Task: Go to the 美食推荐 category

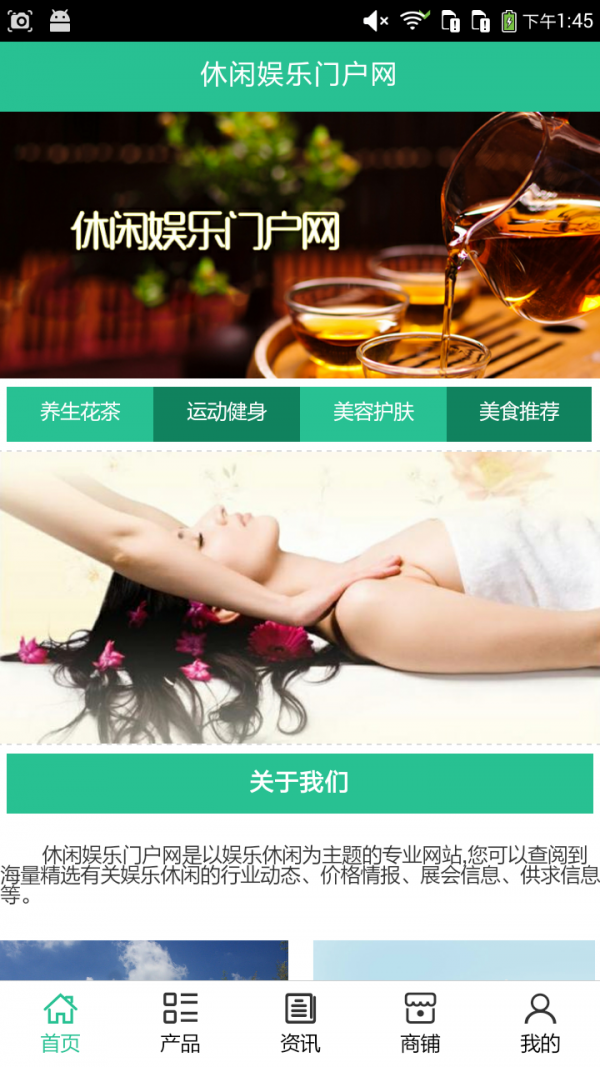Action: (519, 414)
